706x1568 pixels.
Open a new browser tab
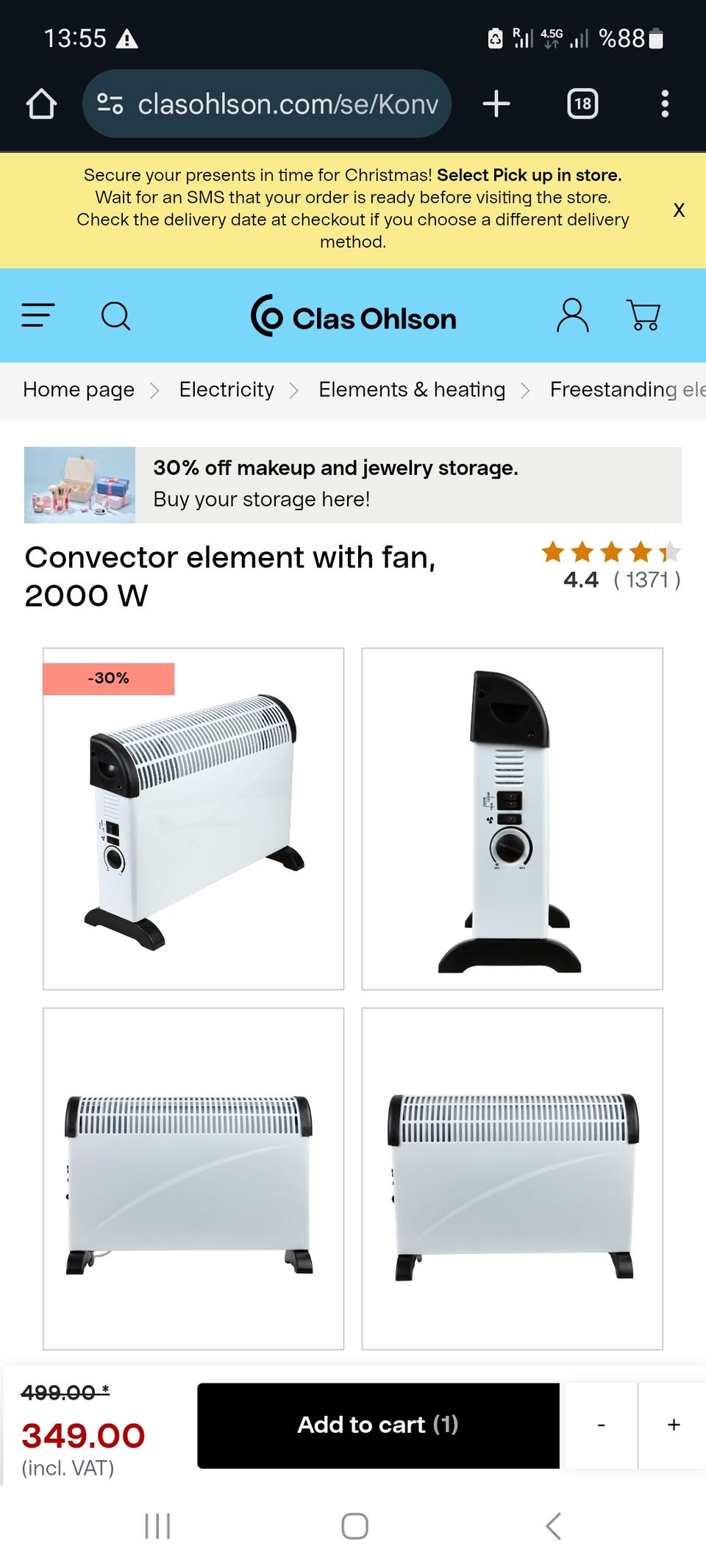496,104
